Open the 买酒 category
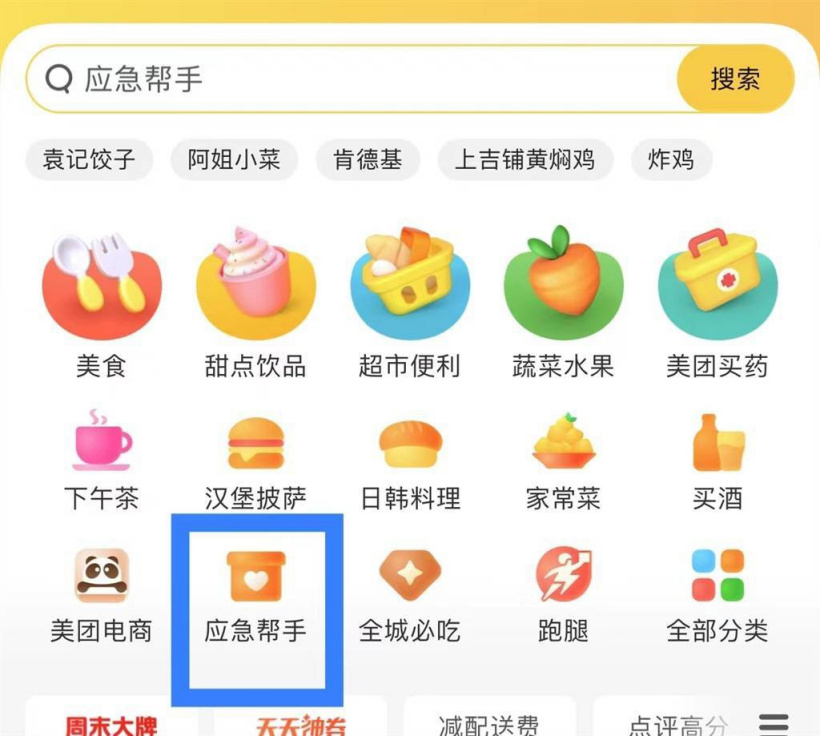This screenshot has width=820, height=736. pos(717,460)
